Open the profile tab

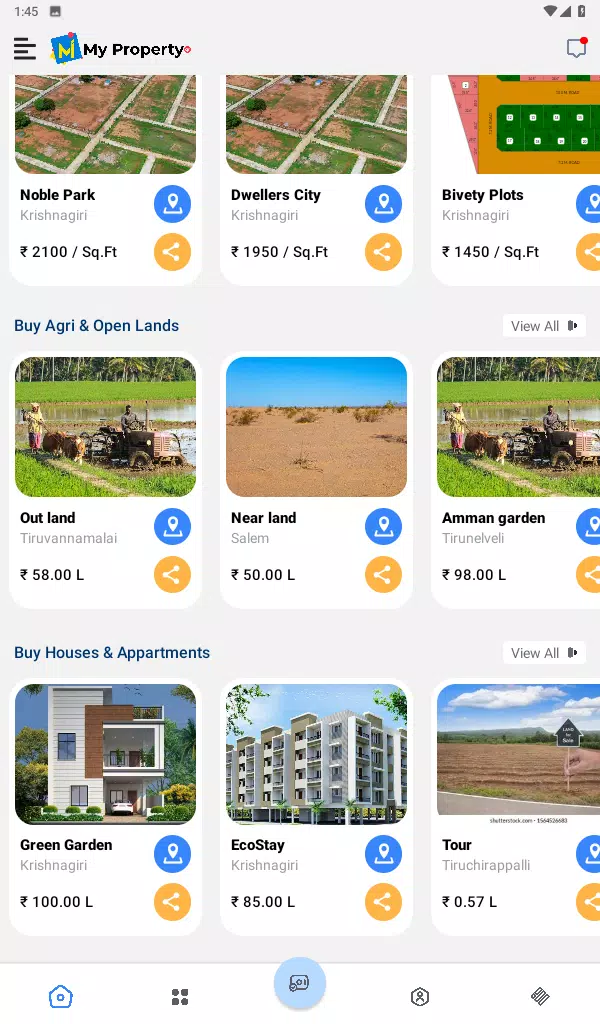point(420,996)
